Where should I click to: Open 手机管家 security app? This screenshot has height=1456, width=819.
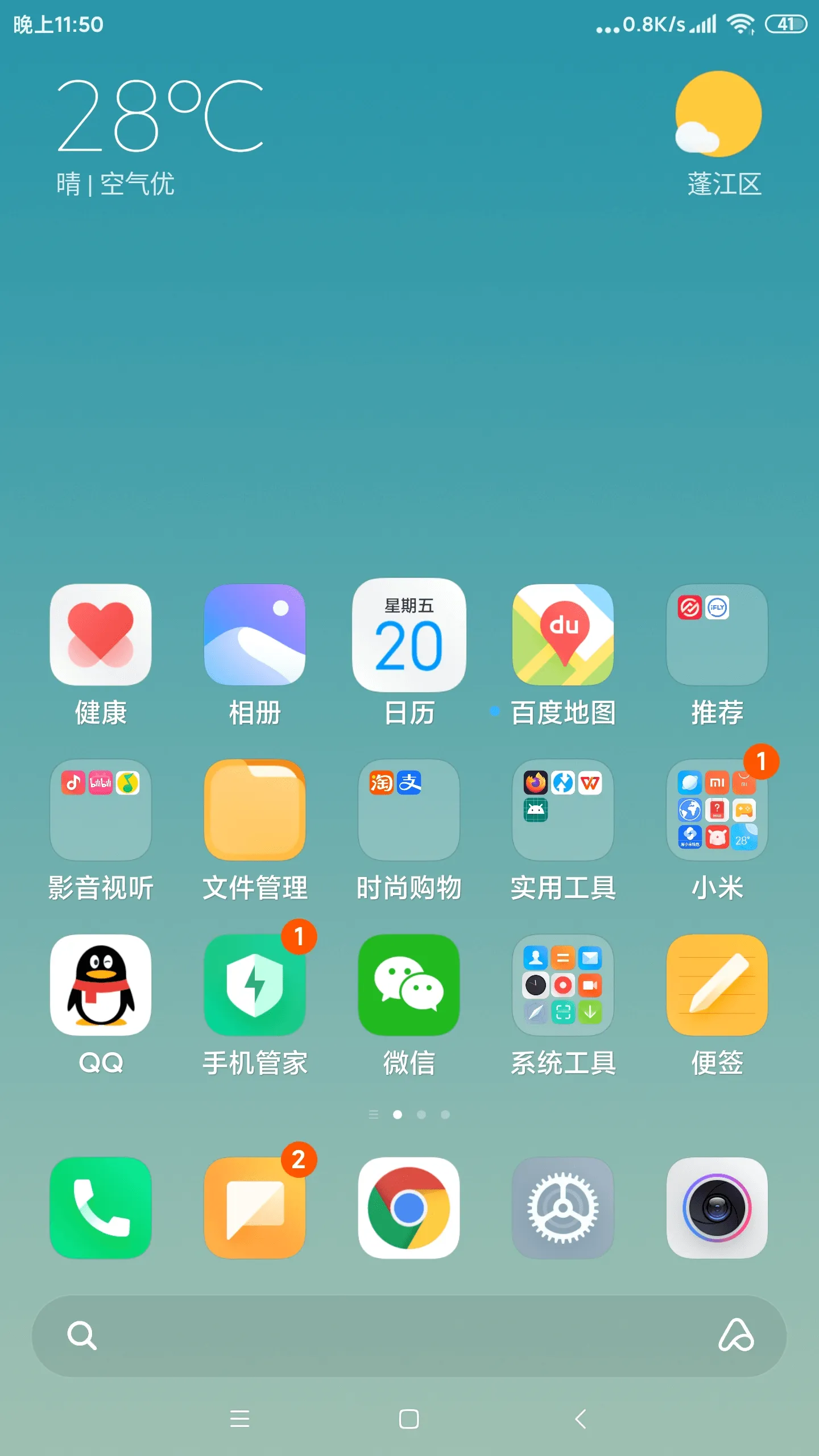click(255, 985)
